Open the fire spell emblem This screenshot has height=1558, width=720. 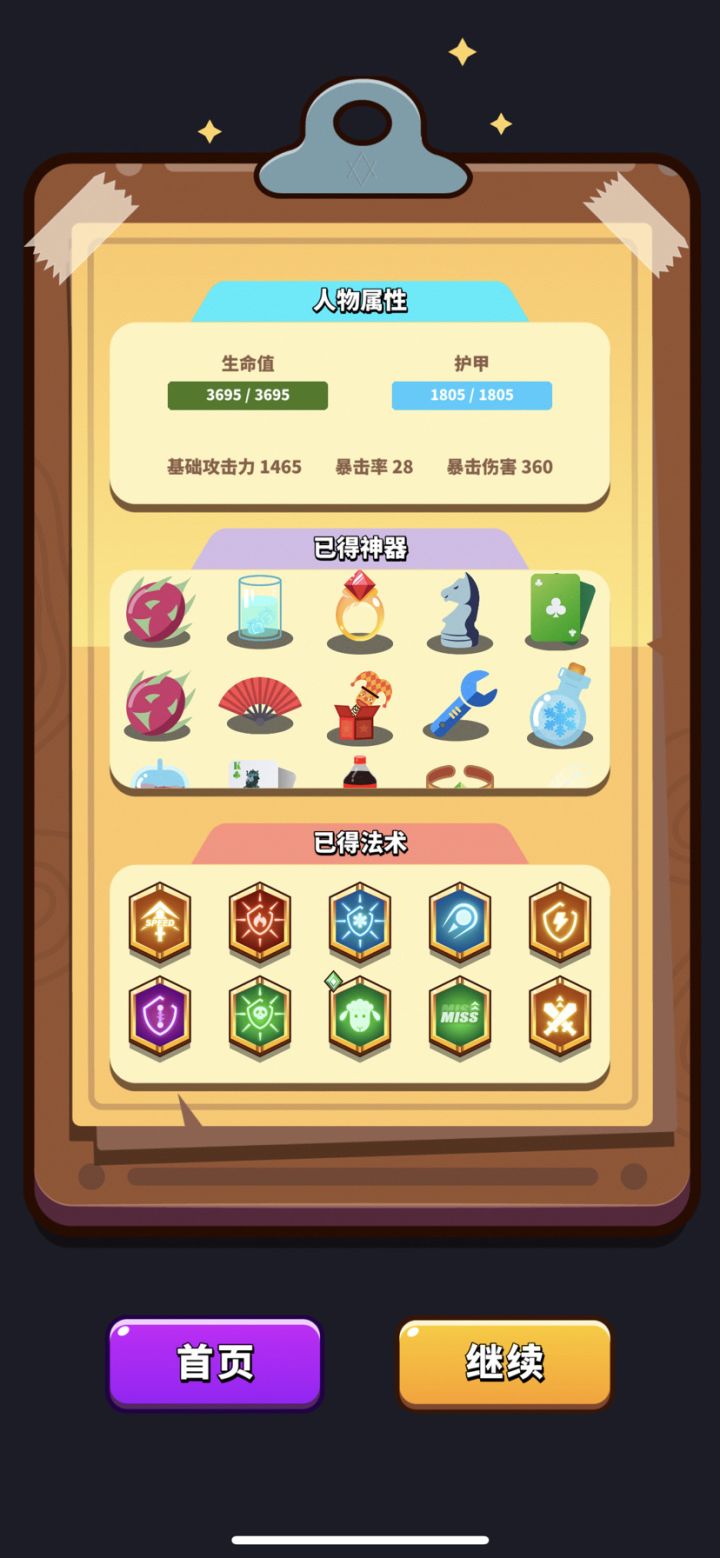pyautogui.click(x=260, y=925)
